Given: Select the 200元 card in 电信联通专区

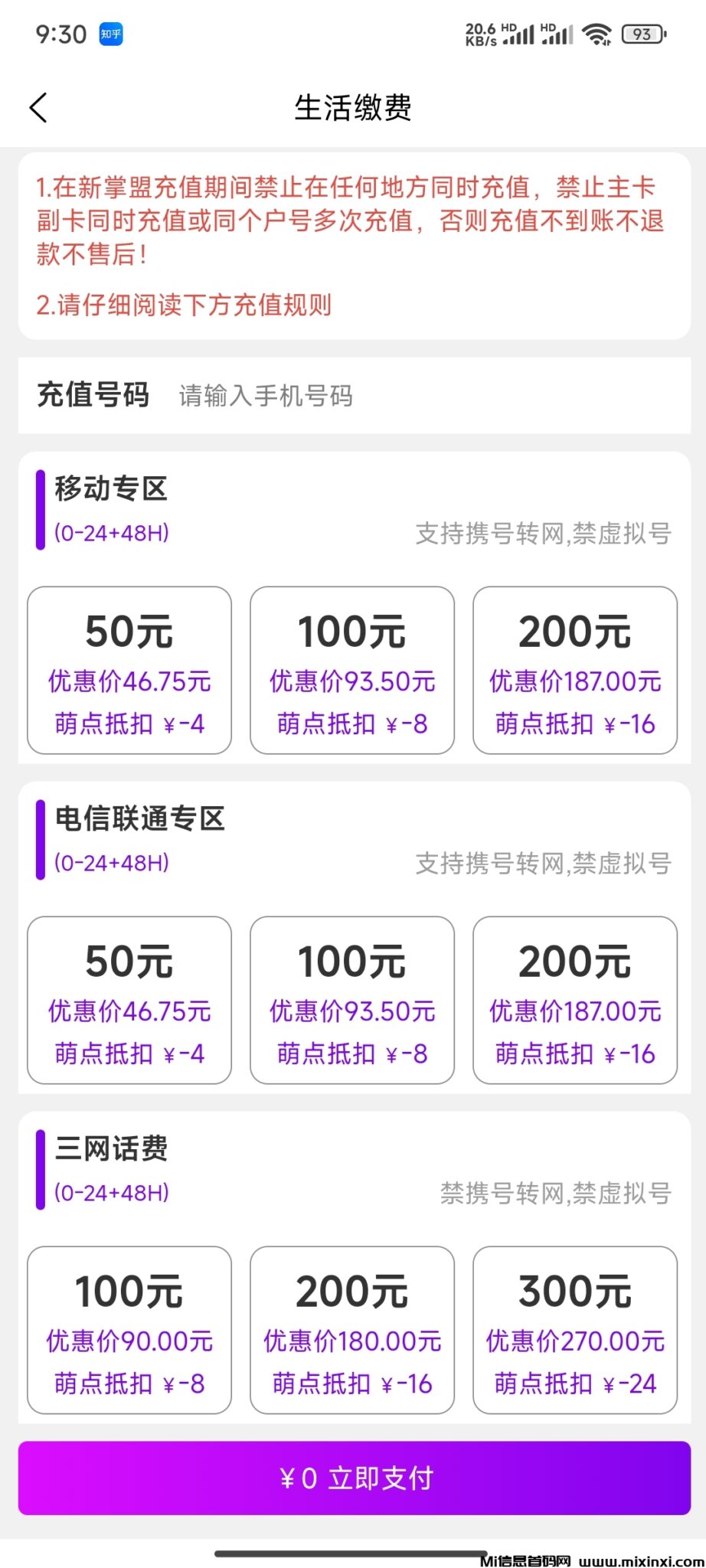Looking at the screenshot, I should click(x=575, y=1001).
